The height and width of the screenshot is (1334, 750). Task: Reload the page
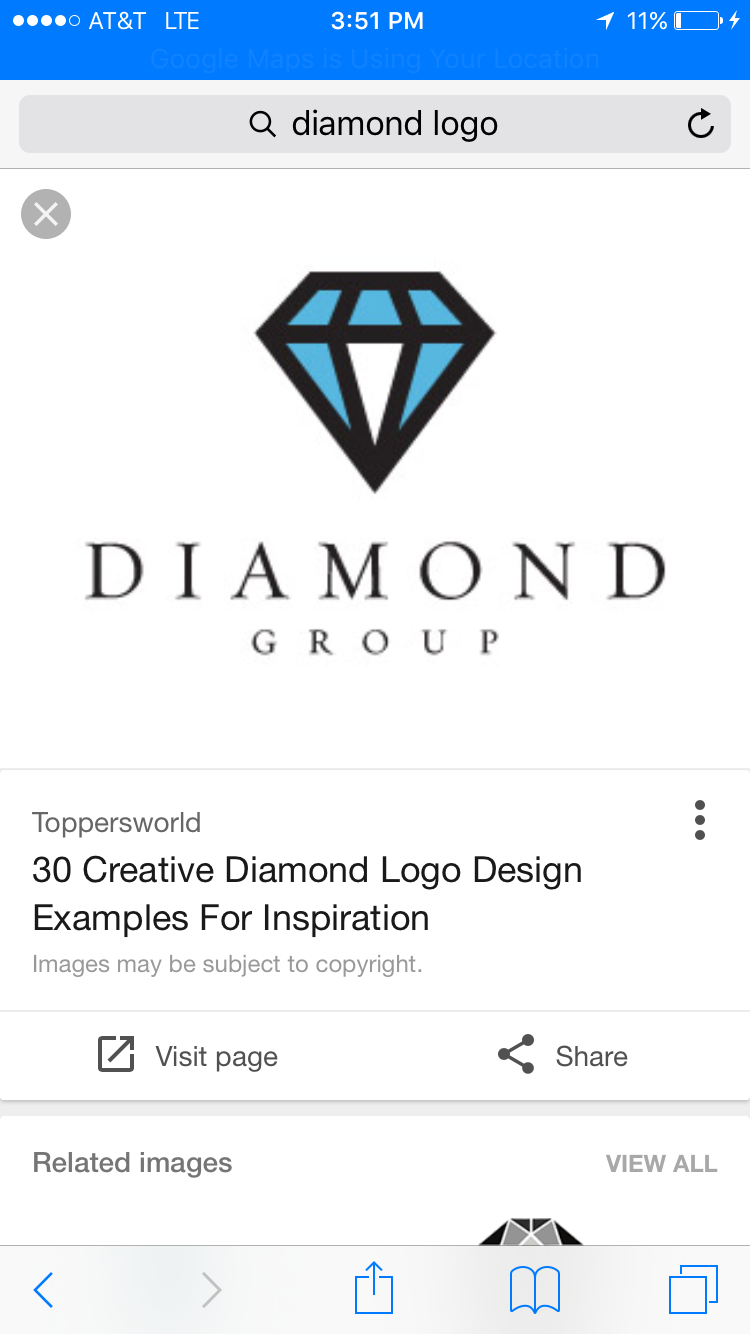point(701,124)
